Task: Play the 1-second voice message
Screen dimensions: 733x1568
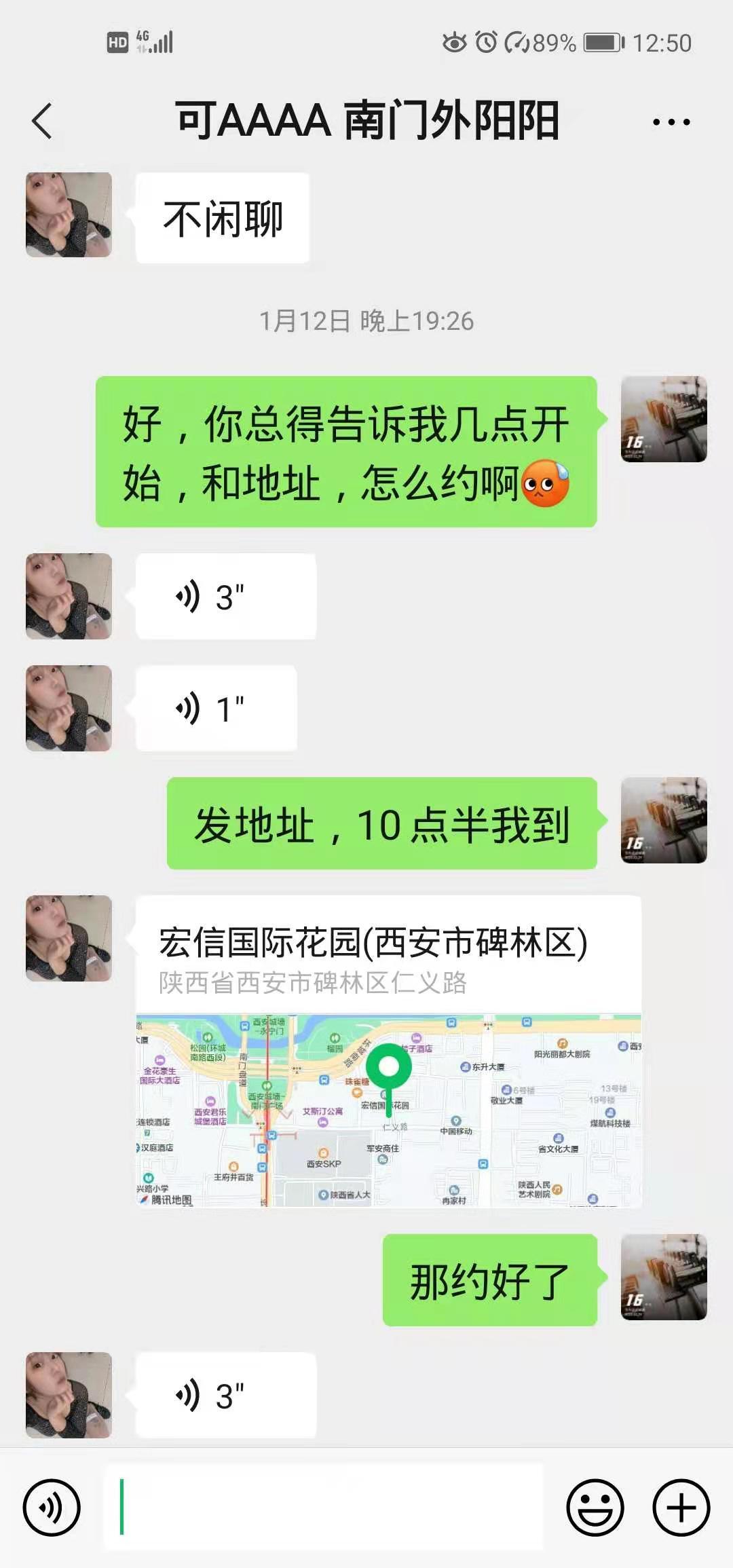Action: 216,709
